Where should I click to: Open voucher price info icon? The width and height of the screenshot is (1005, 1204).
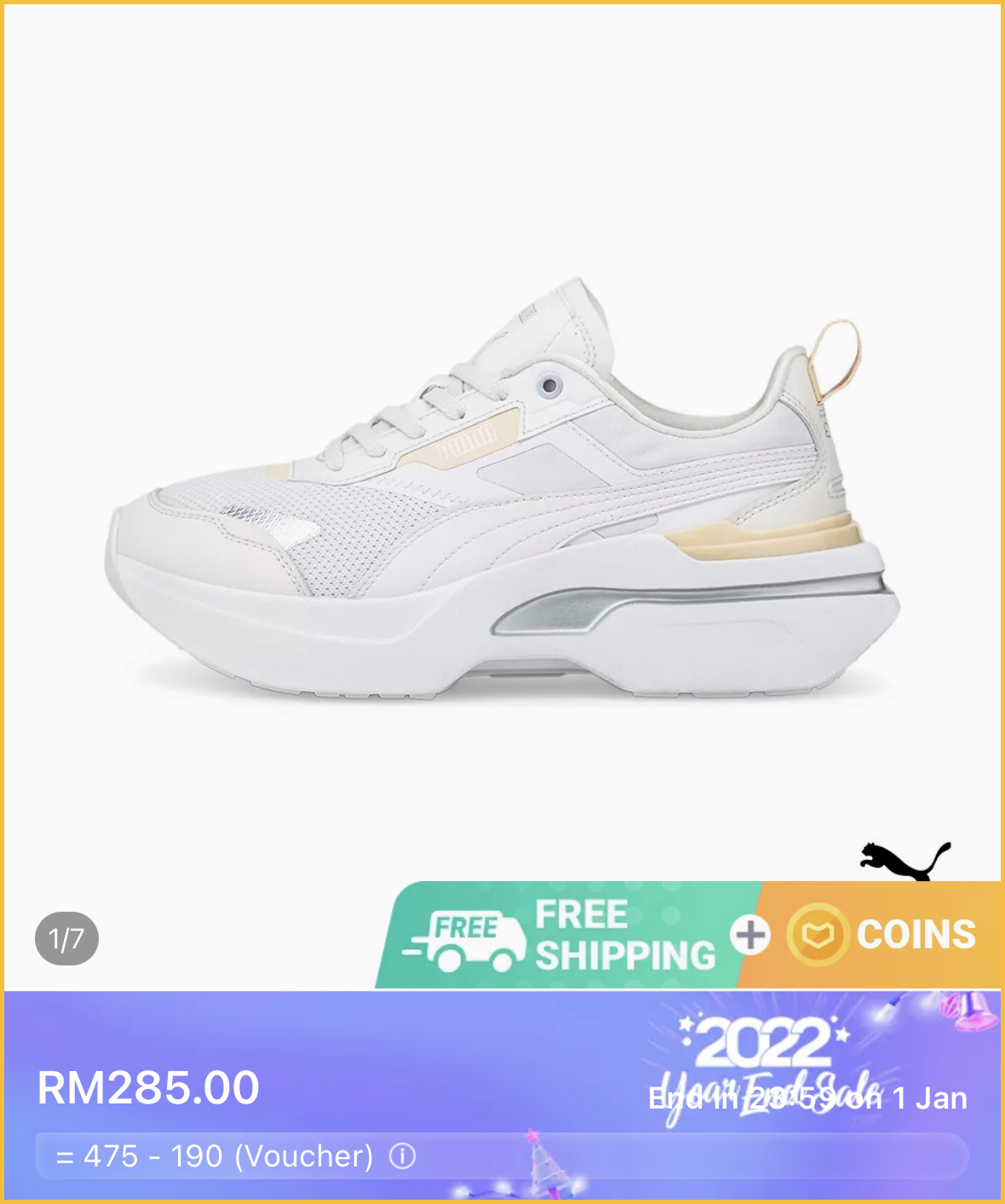pyautogui.click(x=402, y=1156)
